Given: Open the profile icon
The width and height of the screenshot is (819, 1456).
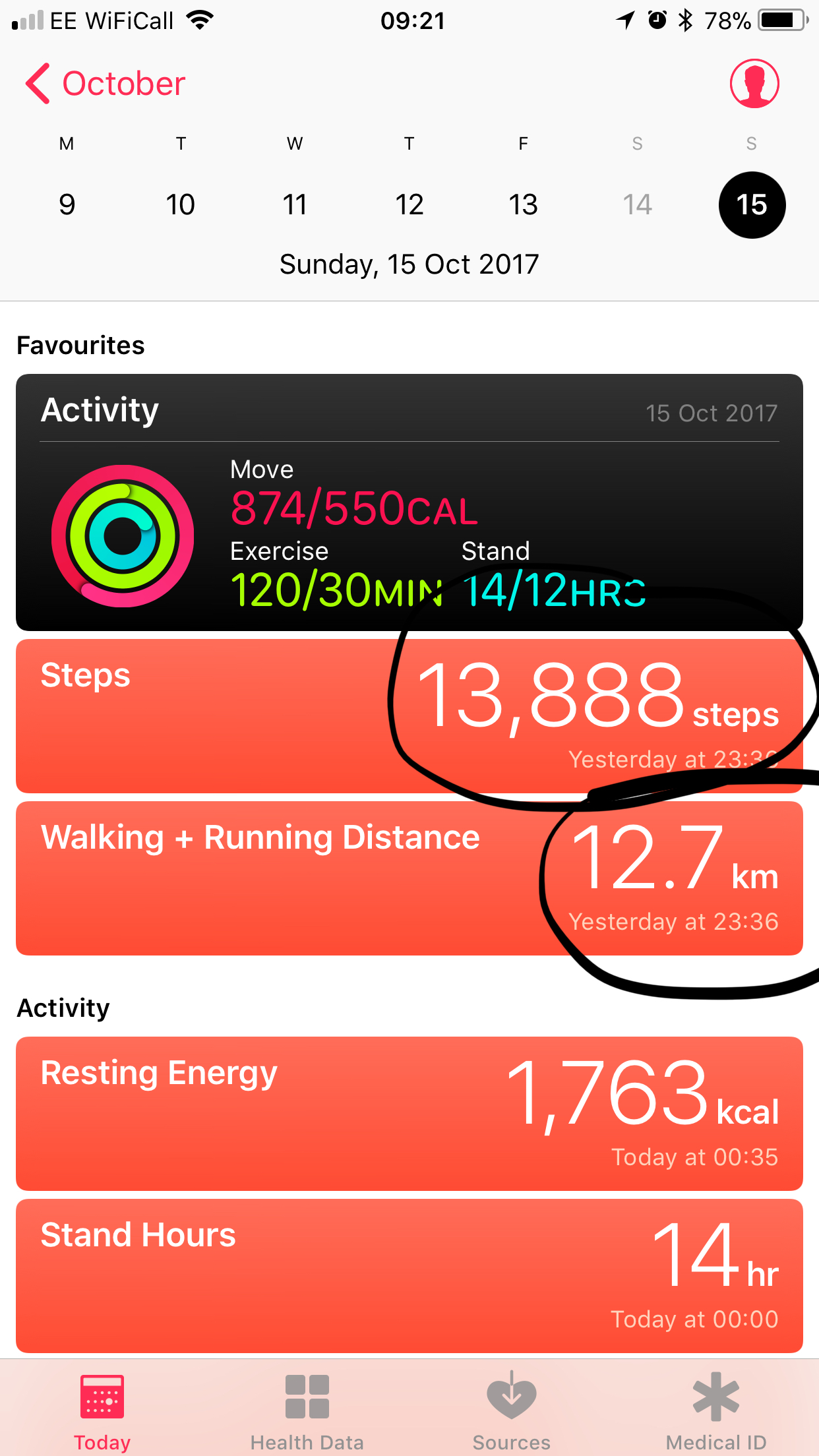Looking at the screenshot, I should pos(754,84).
